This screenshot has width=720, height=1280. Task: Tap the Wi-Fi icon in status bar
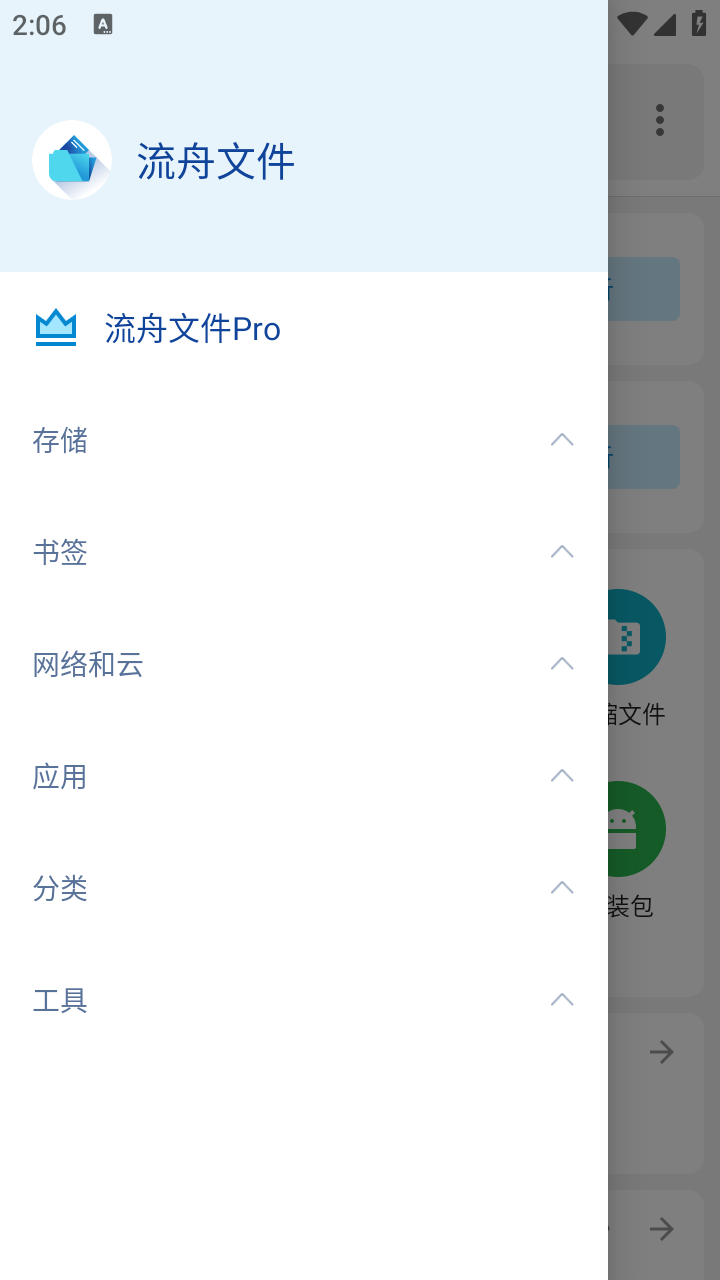(x=634, y=22)
